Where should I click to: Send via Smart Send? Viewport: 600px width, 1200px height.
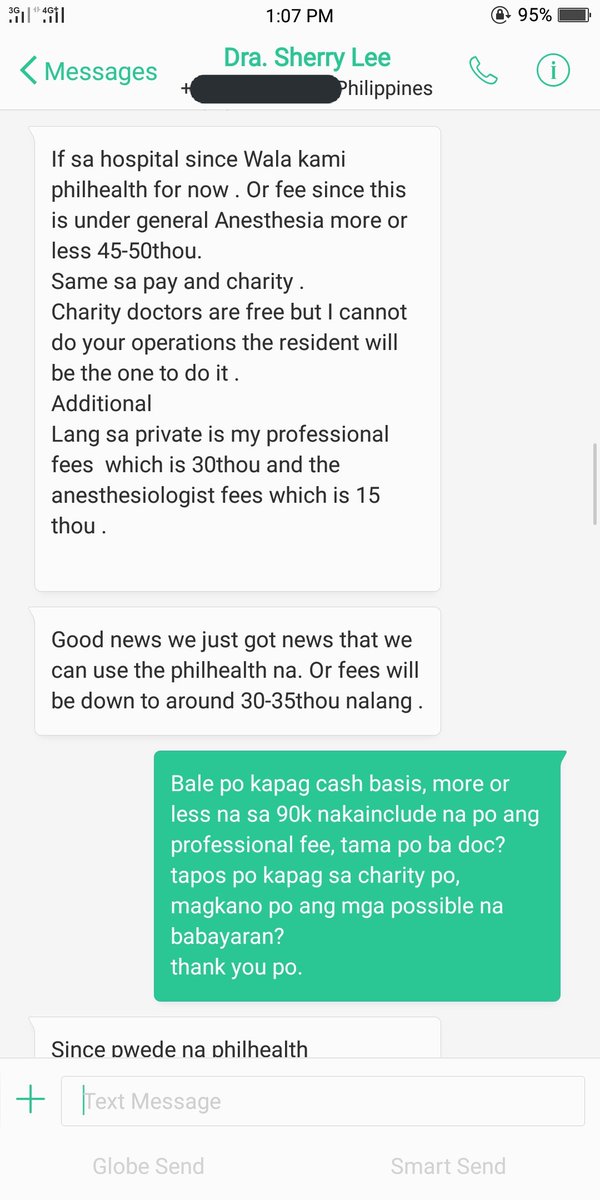click(448, 1166)
